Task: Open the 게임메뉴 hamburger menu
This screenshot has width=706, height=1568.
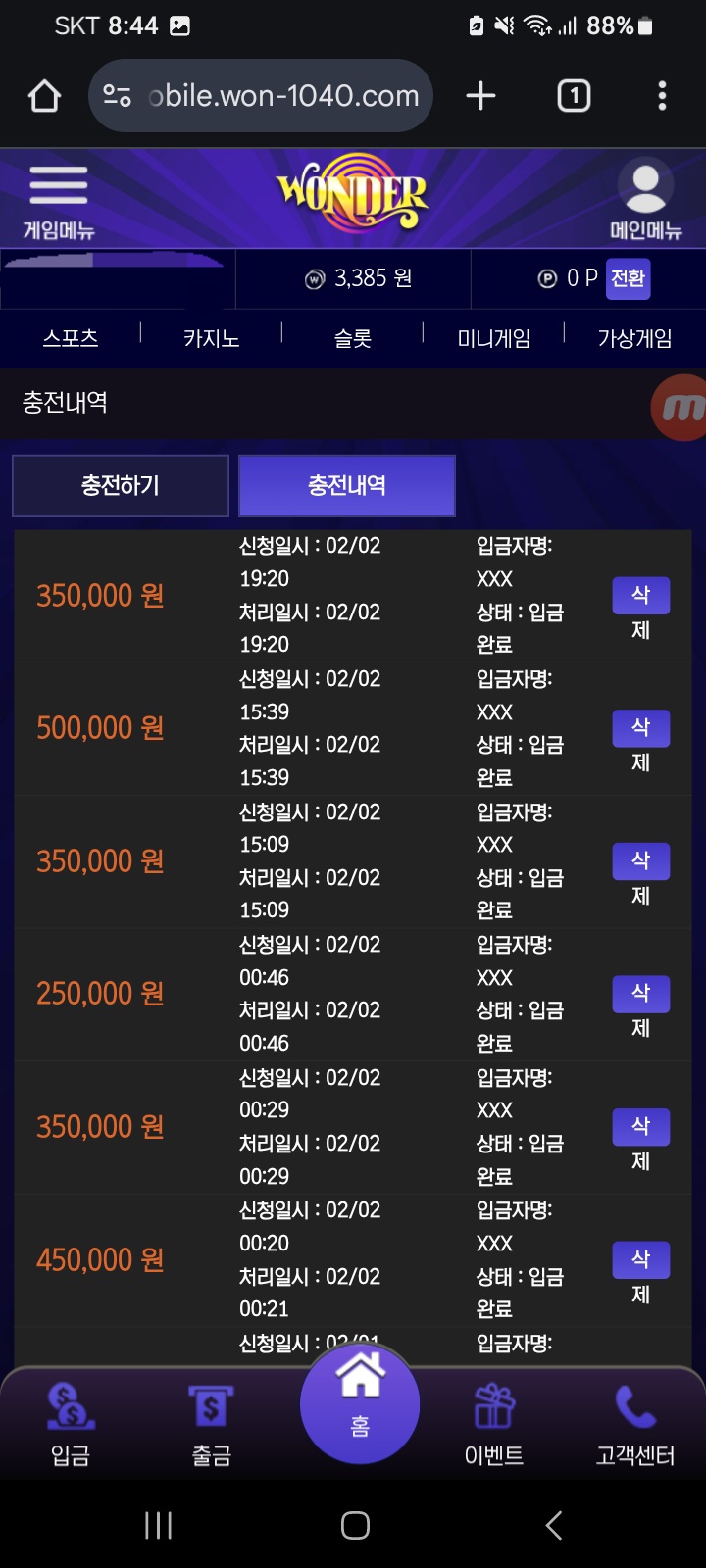Action: pos(59,202)
